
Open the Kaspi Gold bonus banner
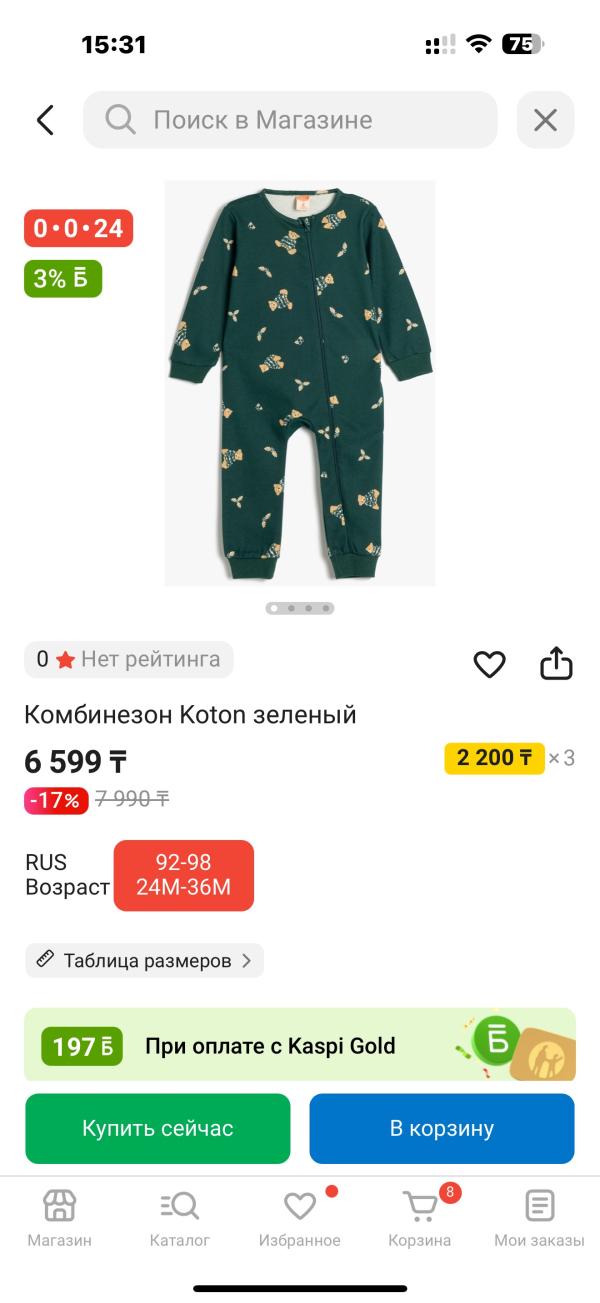tap(300, 1045)
